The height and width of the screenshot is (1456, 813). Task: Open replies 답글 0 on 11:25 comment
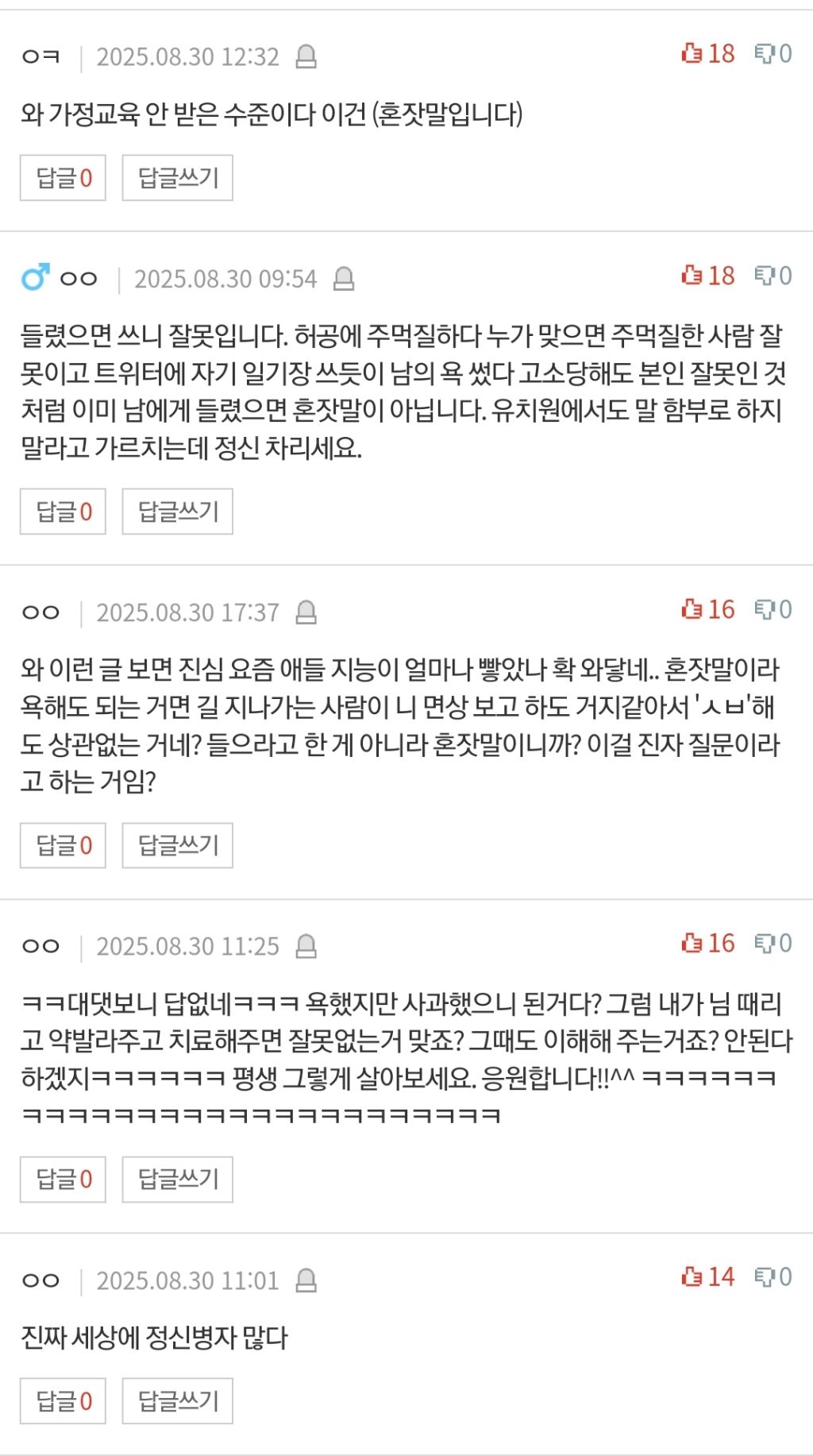(x=64, y=1179)
